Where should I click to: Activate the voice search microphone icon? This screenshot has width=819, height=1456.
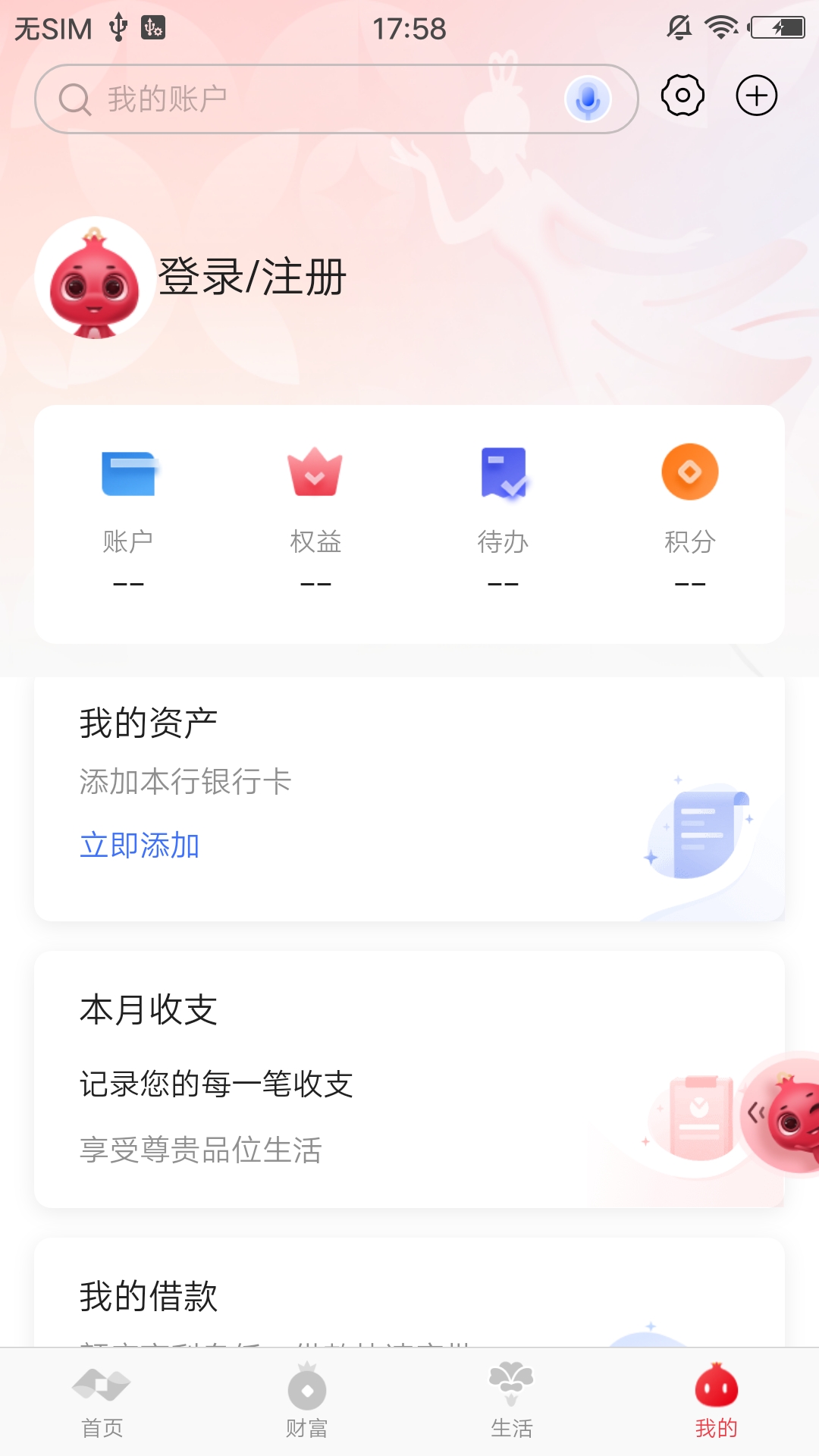click(588, 97)
